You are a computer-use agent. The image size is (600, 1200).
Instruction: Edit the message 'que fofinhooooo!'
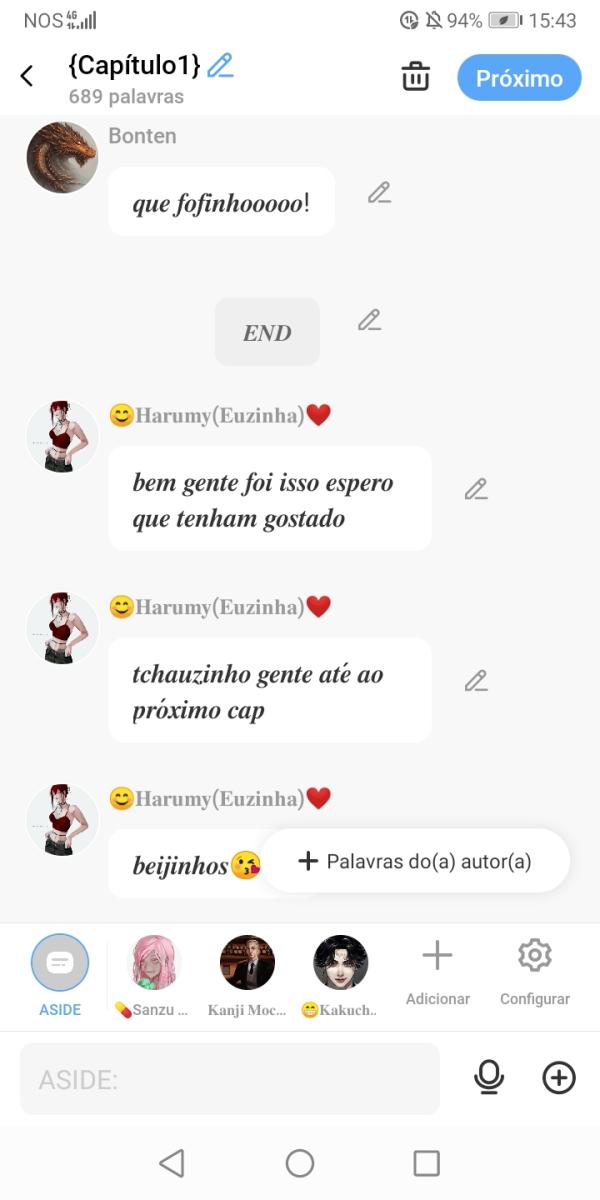[x=379, y=193]
